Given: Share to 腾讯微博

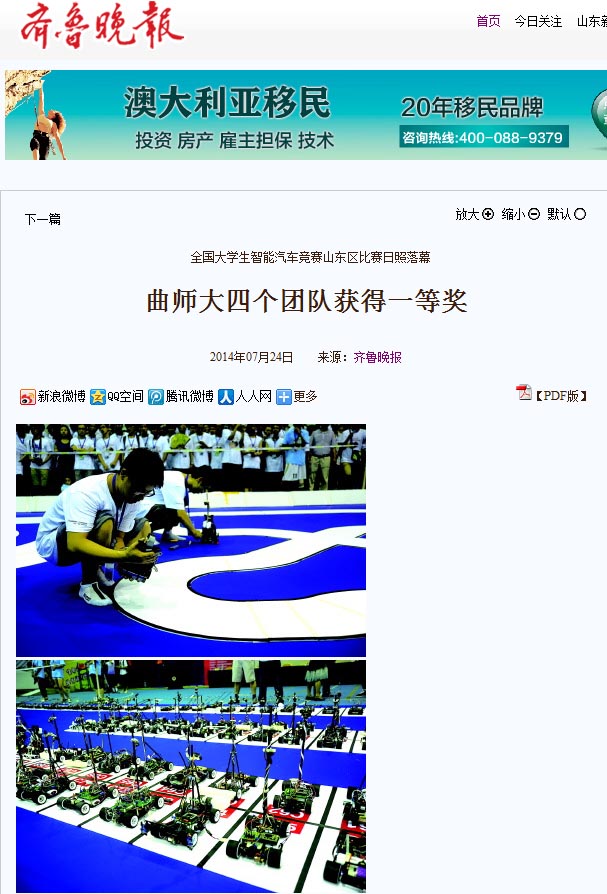Looking at the screenshot, I should coord(181,397).
